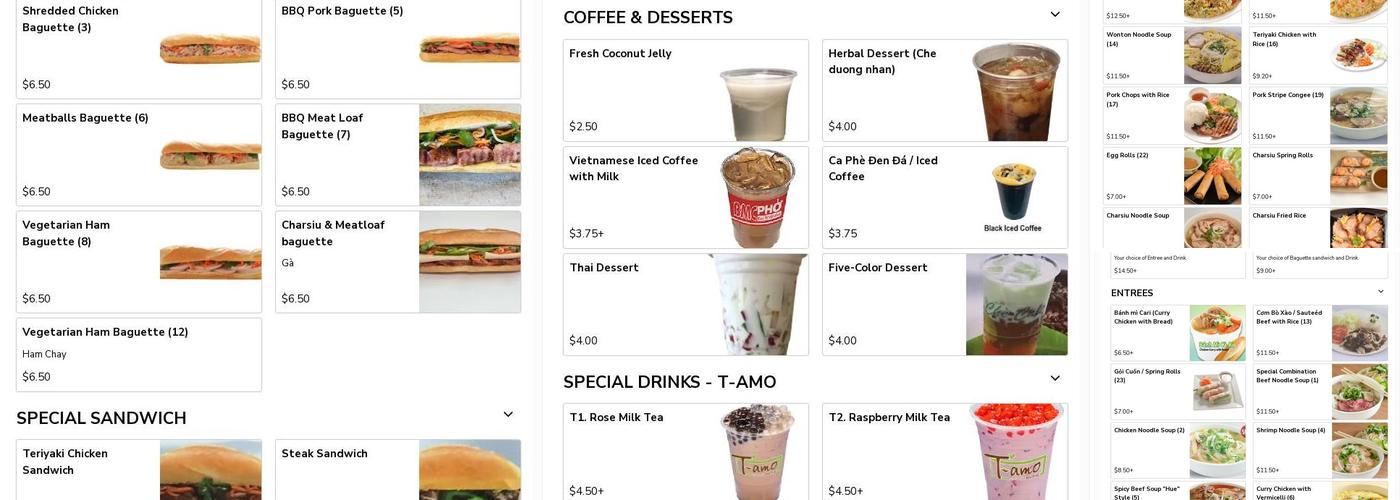The image size is (1400, 500).
Task: Open T1. Rose Milk Tea
Action: (686, 452)
